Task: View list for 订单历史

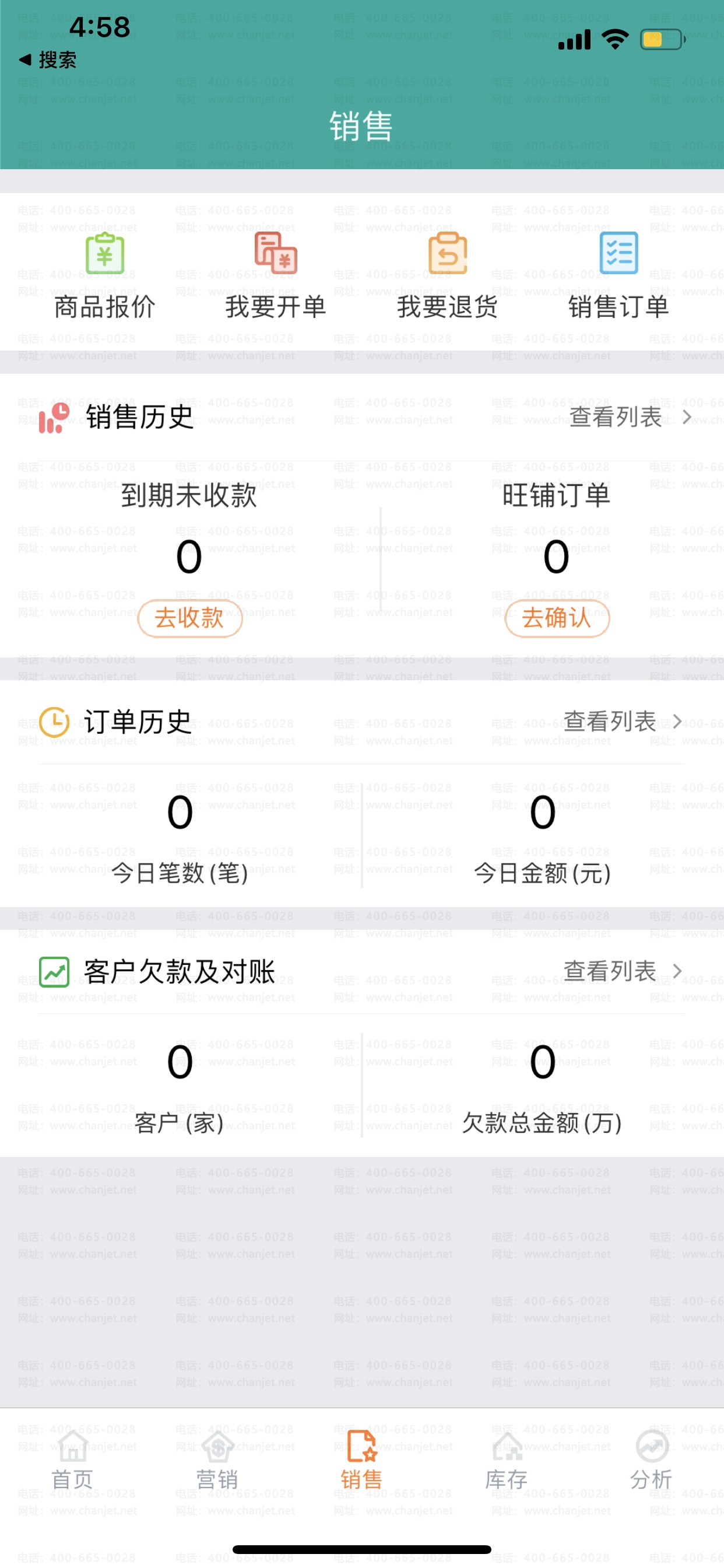Action: pos(622,722)
